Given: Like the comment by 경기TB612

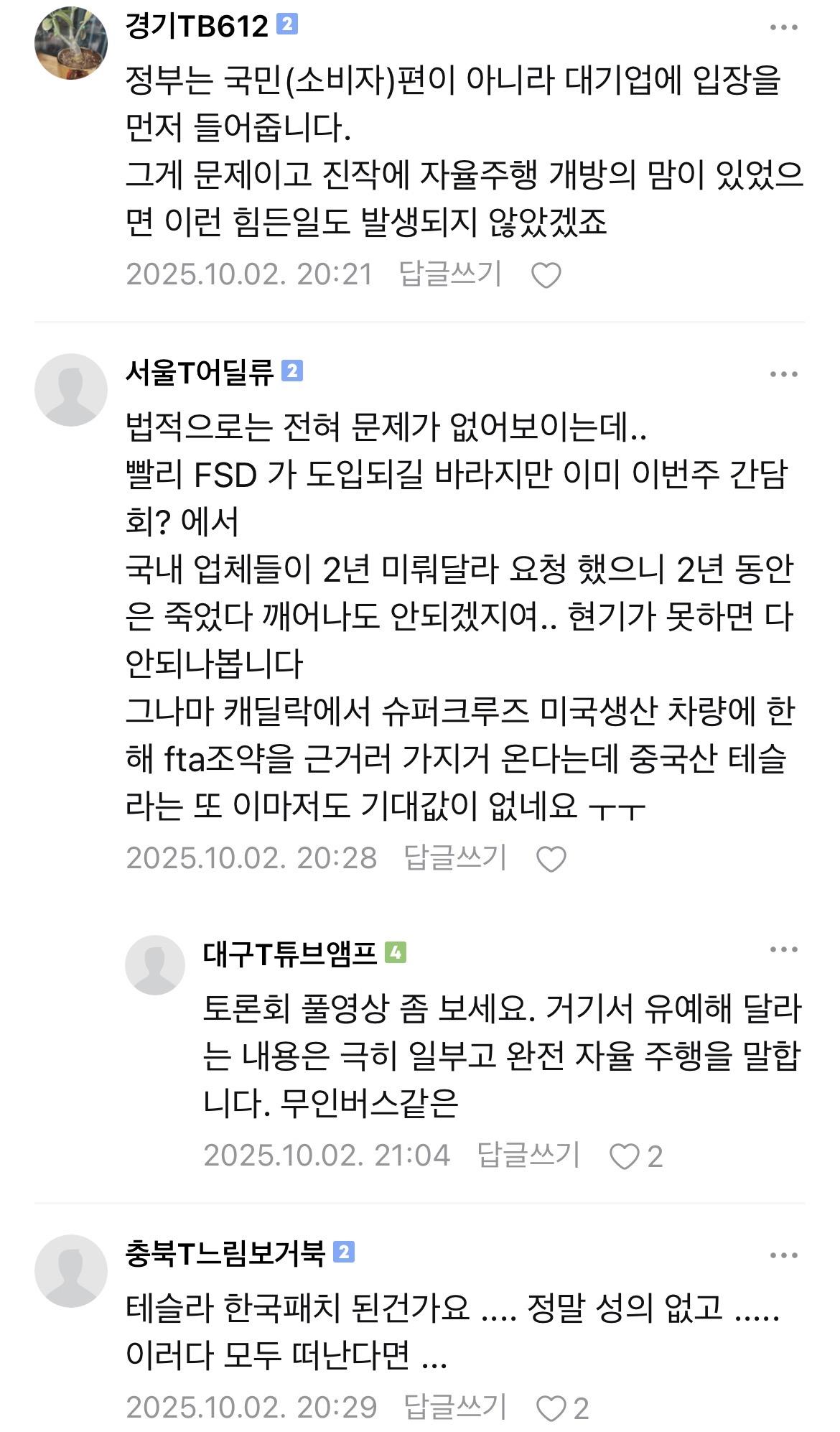Looking at the screenshot, I should tap(546, 276).
